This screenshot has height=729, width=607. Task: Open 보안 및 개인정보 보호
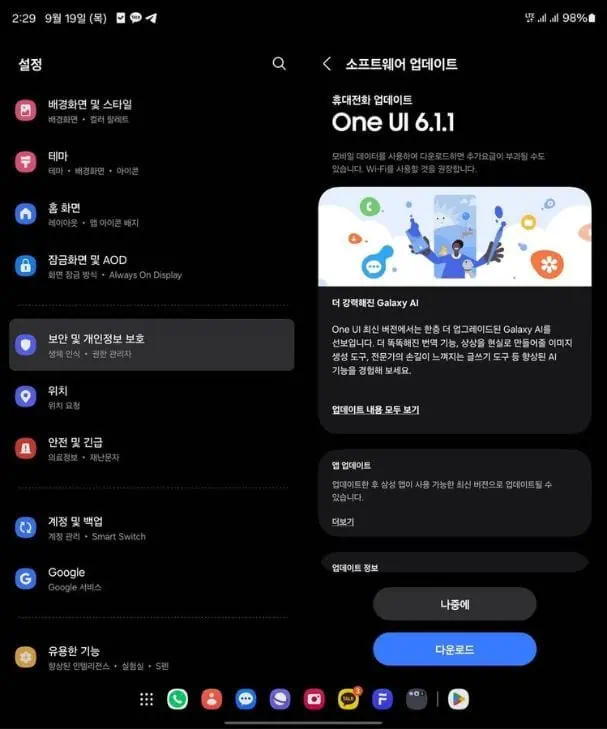152,345
